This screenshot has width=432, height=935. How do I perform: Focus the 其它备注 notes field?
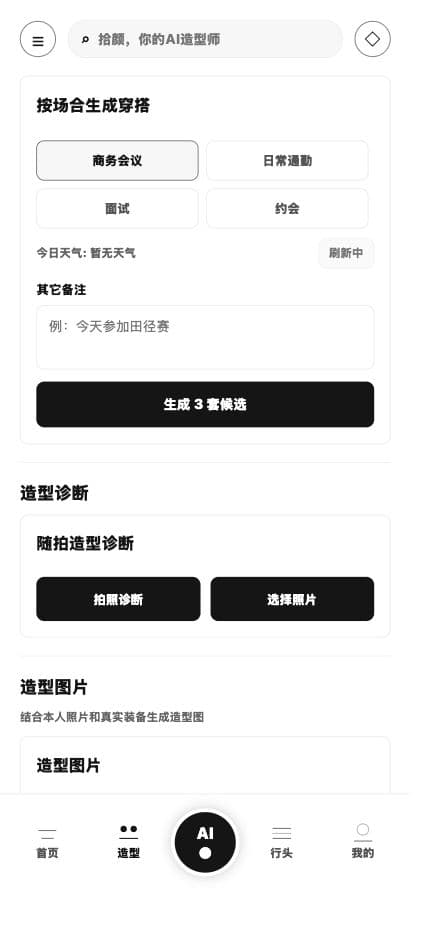[205, 338]
